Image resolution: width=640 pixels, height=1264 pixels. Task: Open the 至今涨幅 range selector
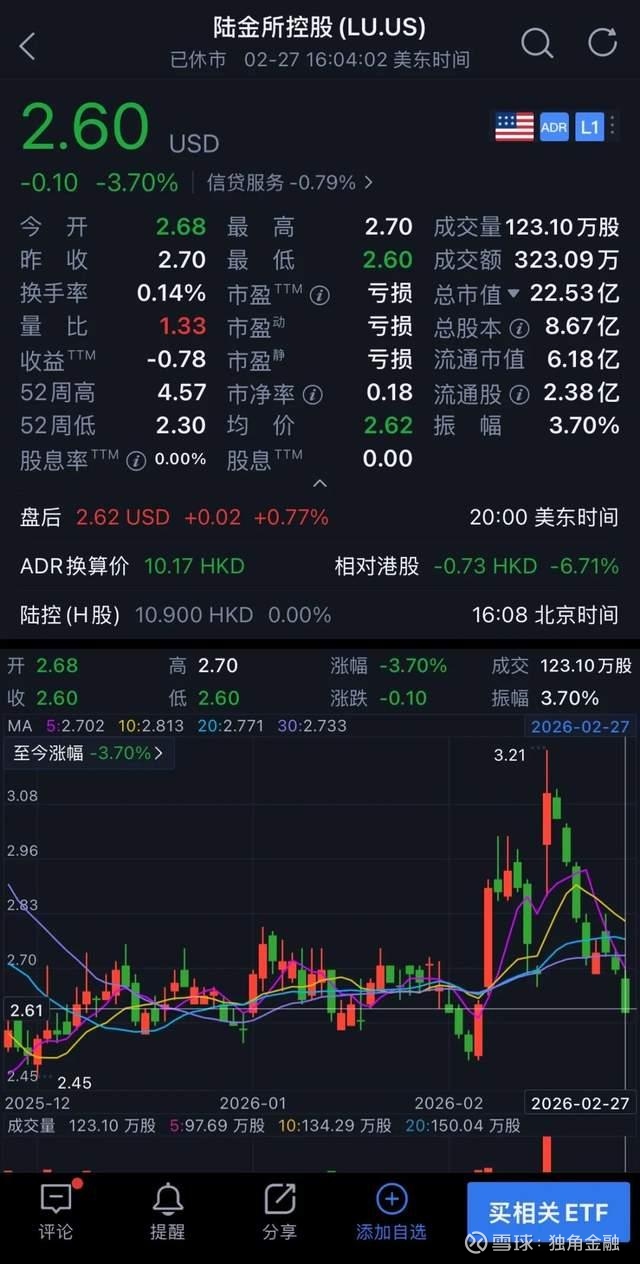88,752
